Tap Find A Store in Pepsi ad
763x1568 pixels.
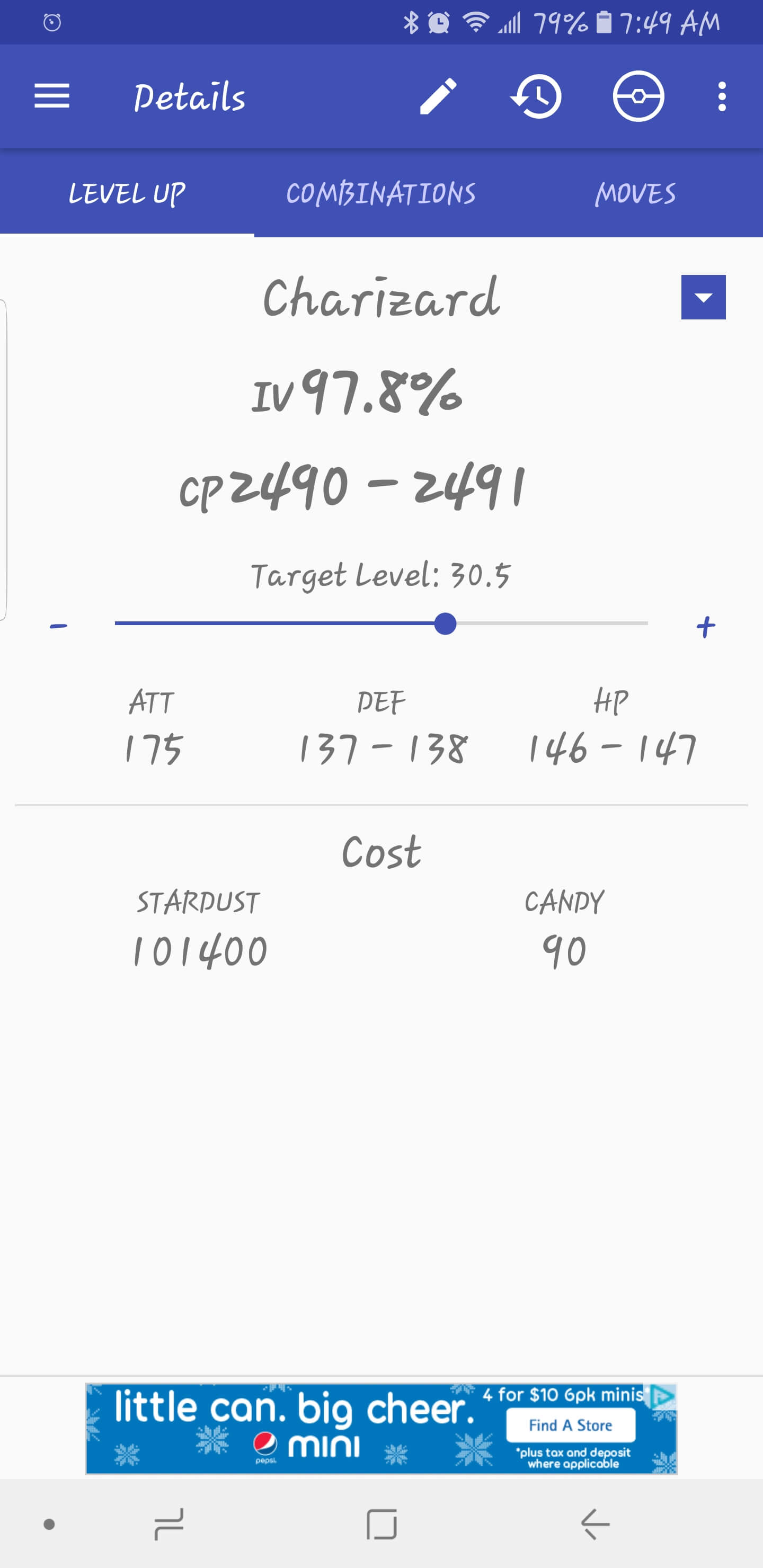point(571,1426)
